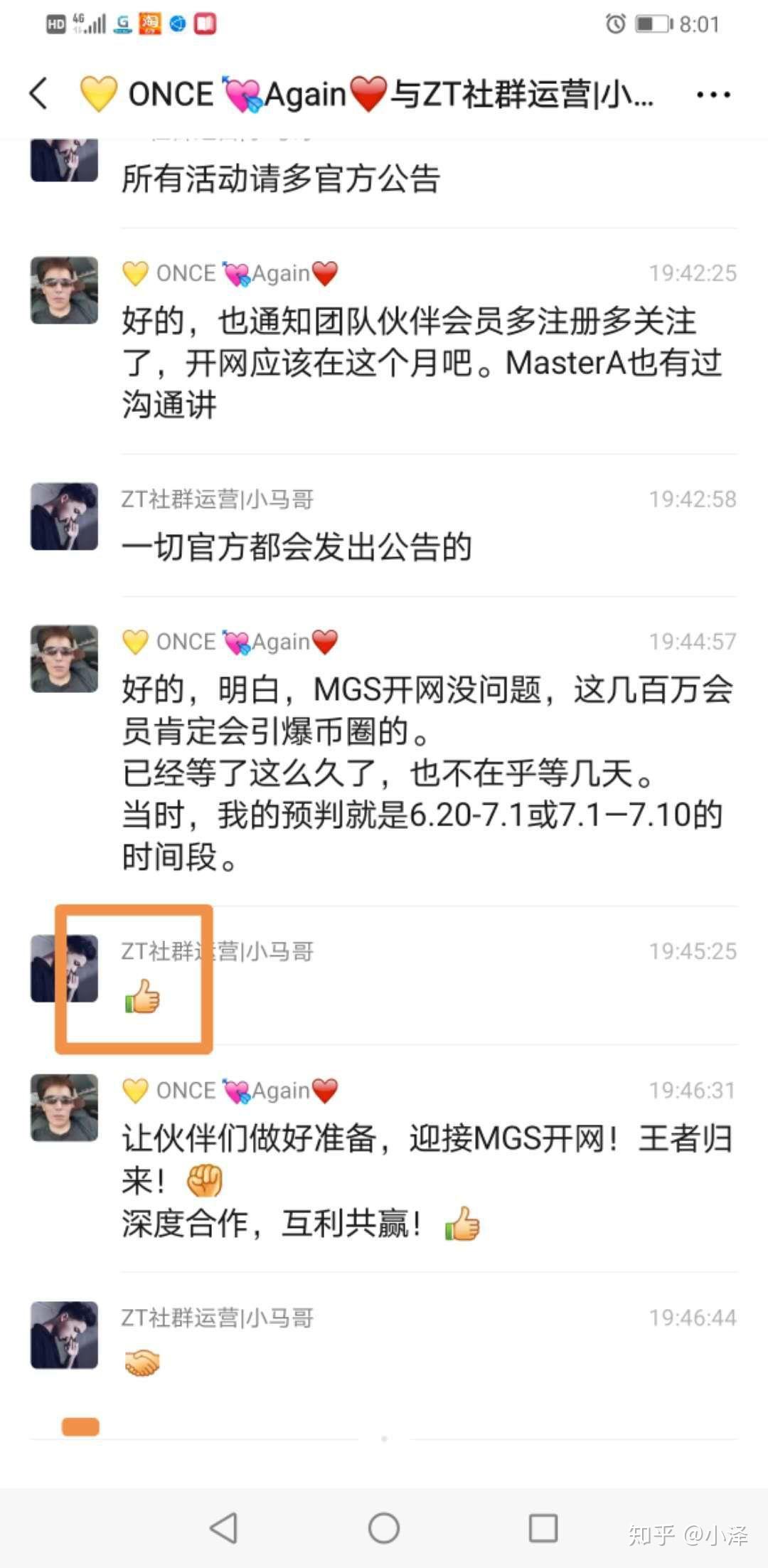Open the three-dot overflow menu
768x1568 pixels.
(x=713, y=95)
